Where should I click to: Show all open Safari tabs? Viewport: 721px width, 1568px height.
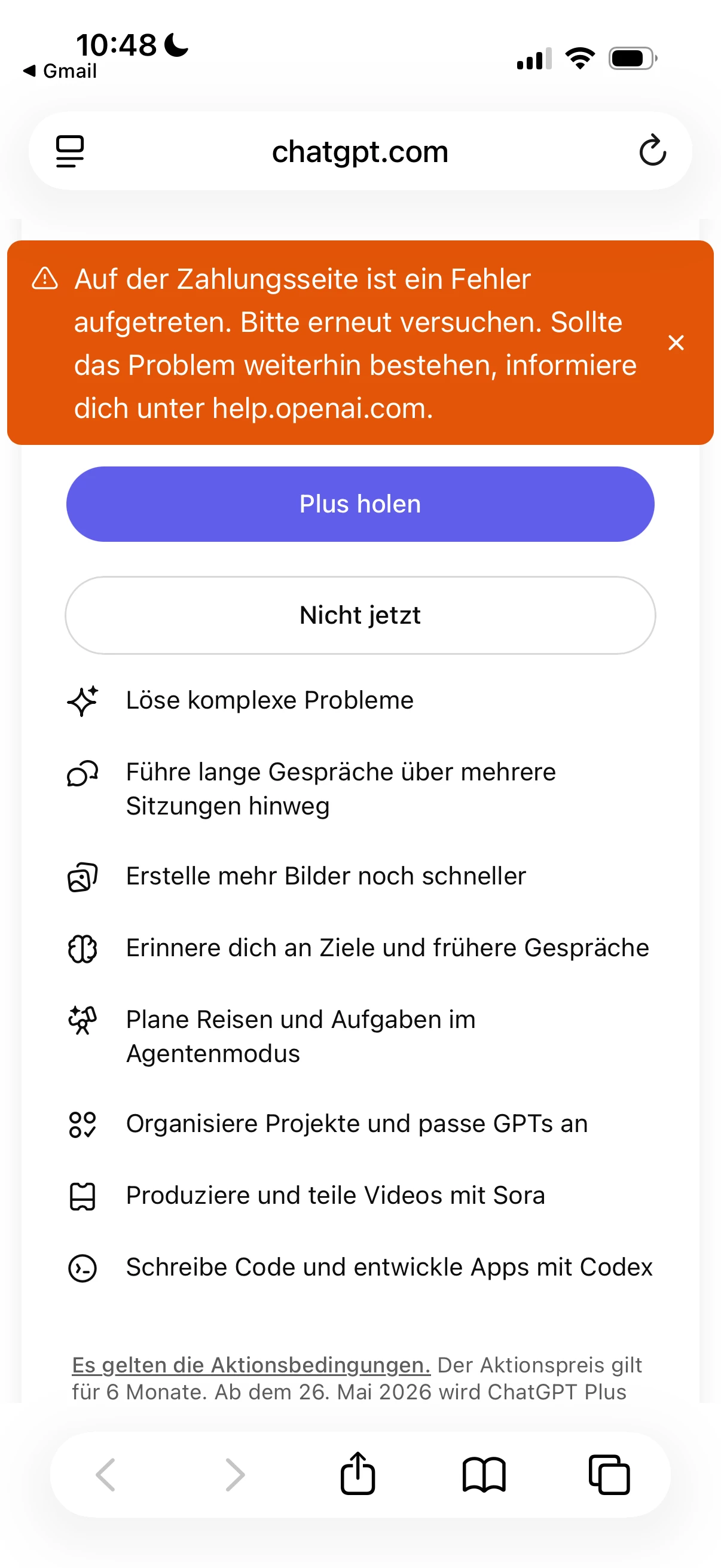point(609,1474)
